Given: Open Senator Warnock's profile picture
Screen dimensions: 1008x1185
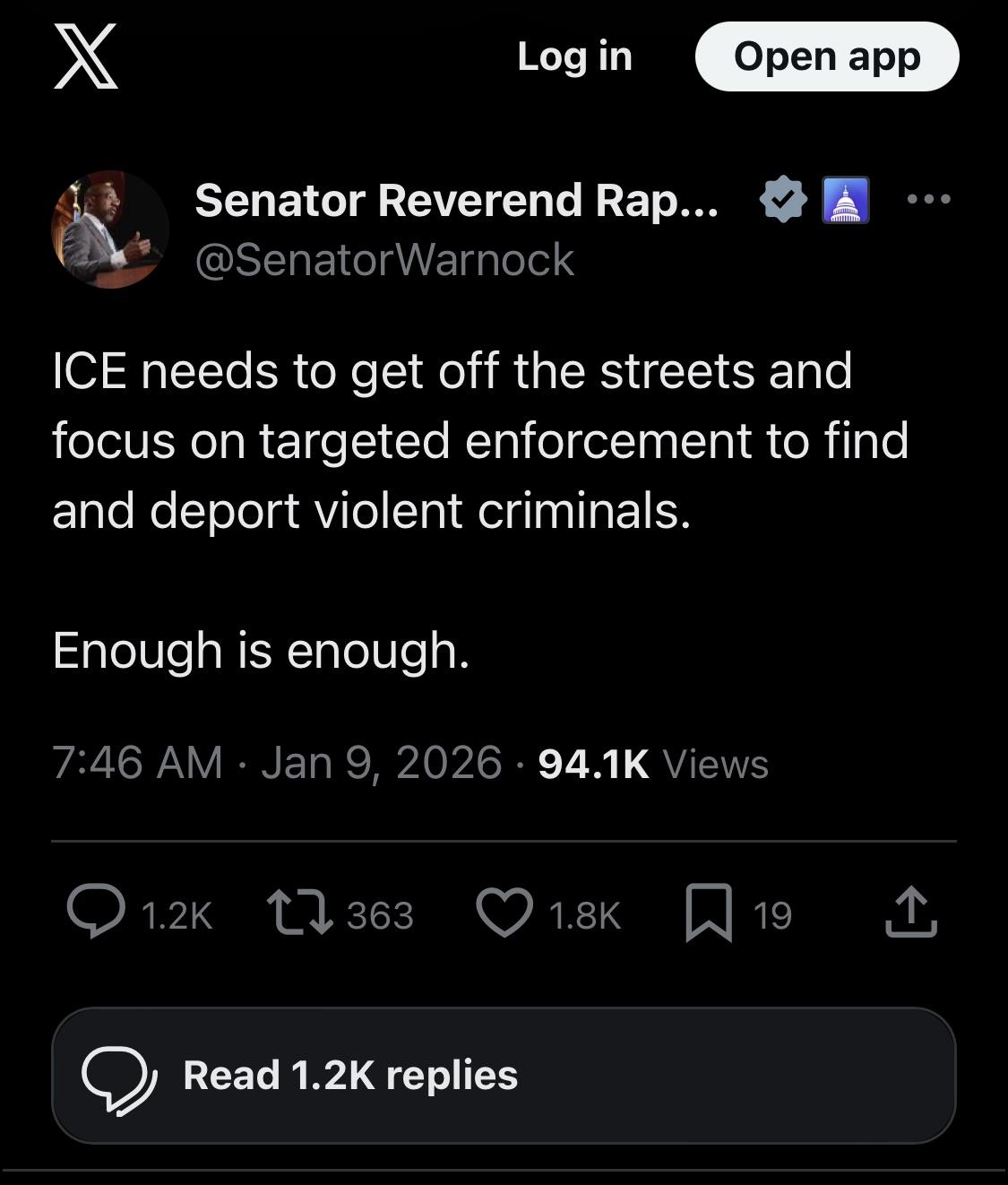Looking at the screenshot, I should [110, 229].
